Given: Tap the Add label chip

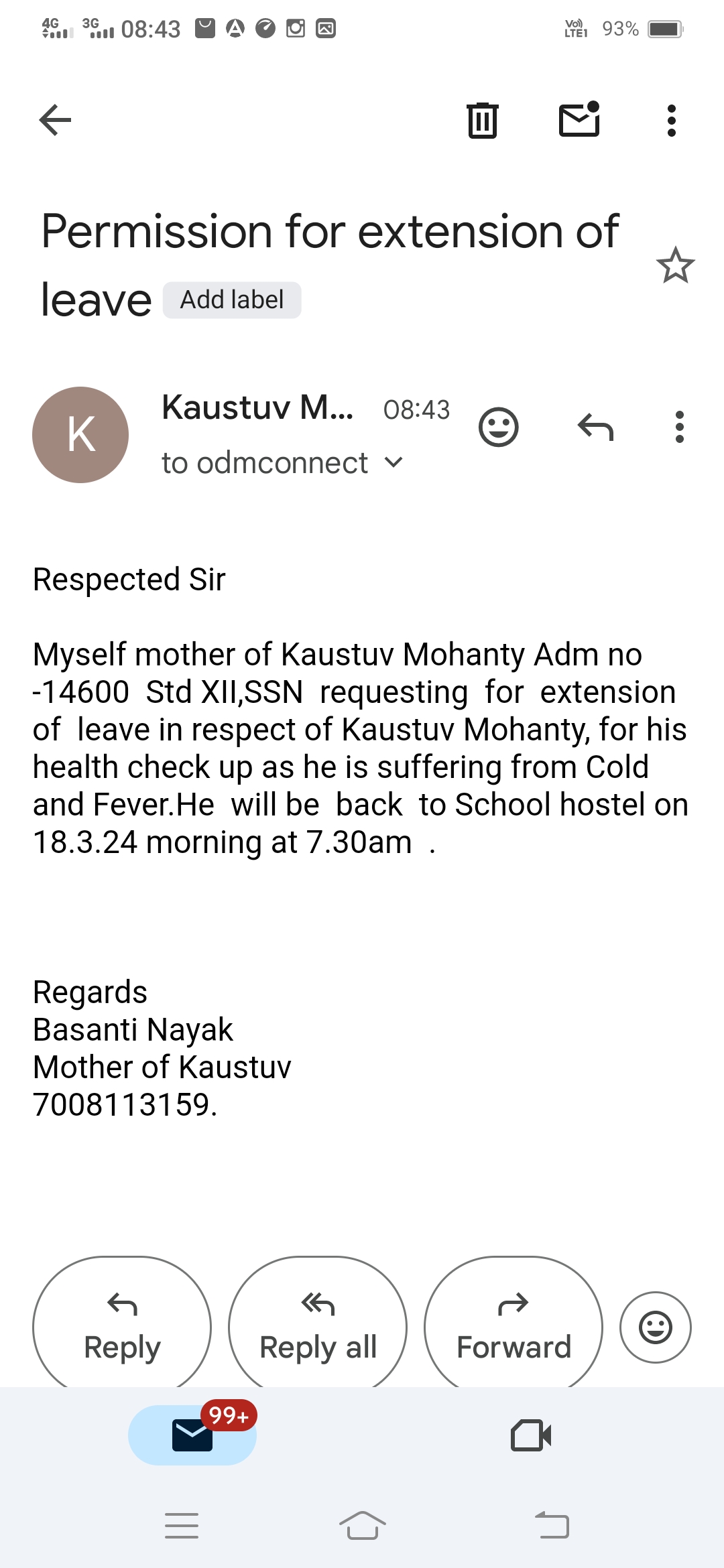Looking at the screenshot, I should click(x=232, y=300).
